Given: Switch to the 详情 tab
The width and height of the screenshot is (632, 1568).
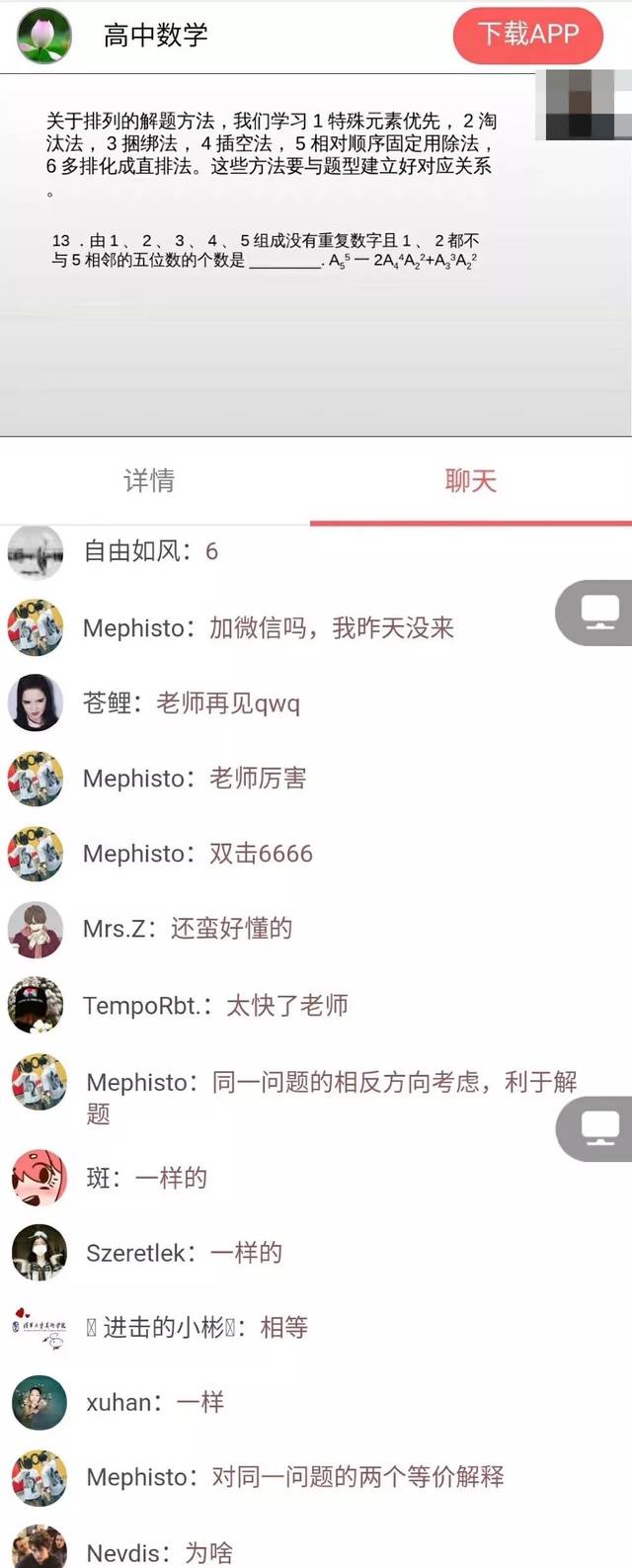Looking at the screenshot, I should pos(149,481).
